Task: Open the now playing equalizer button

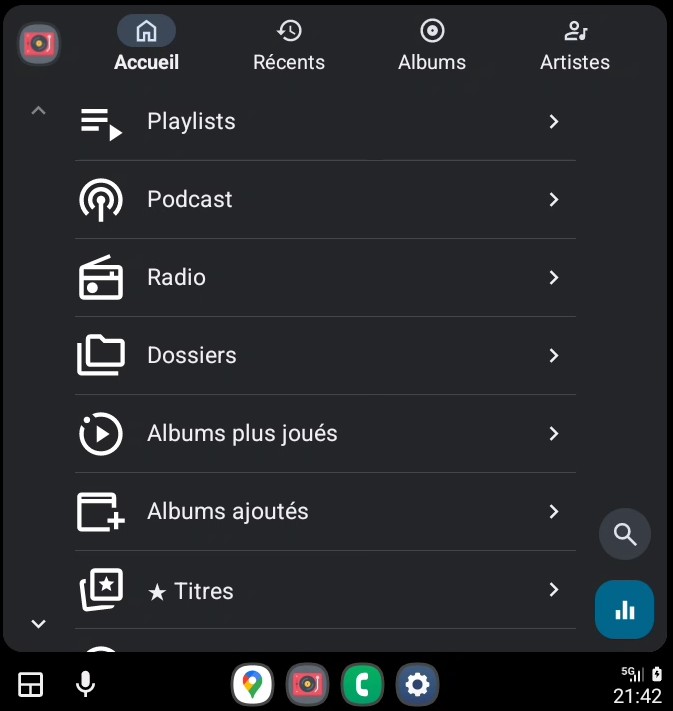Action: click(x=625, y=609)
